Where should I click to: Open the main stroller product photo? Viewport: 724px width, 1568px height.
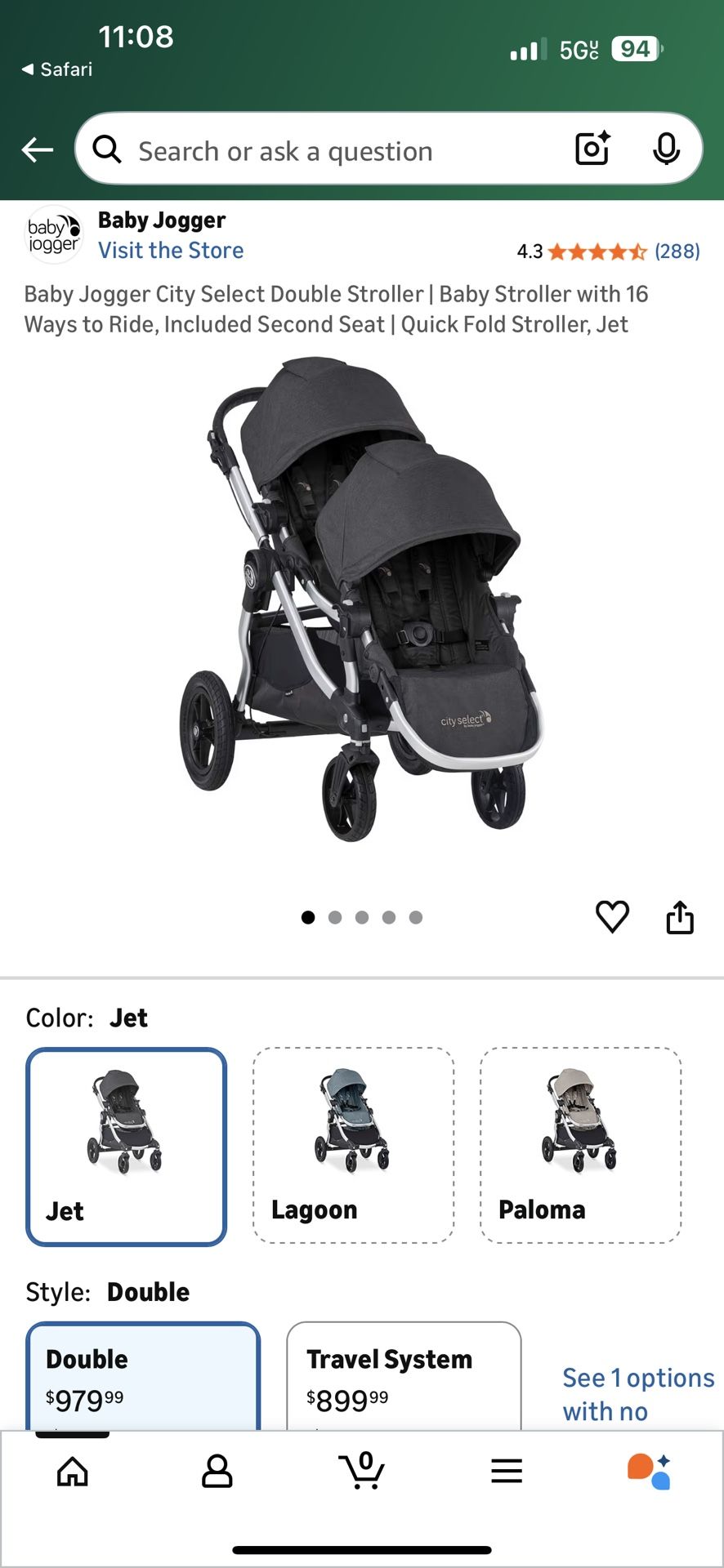coord(360,600)
